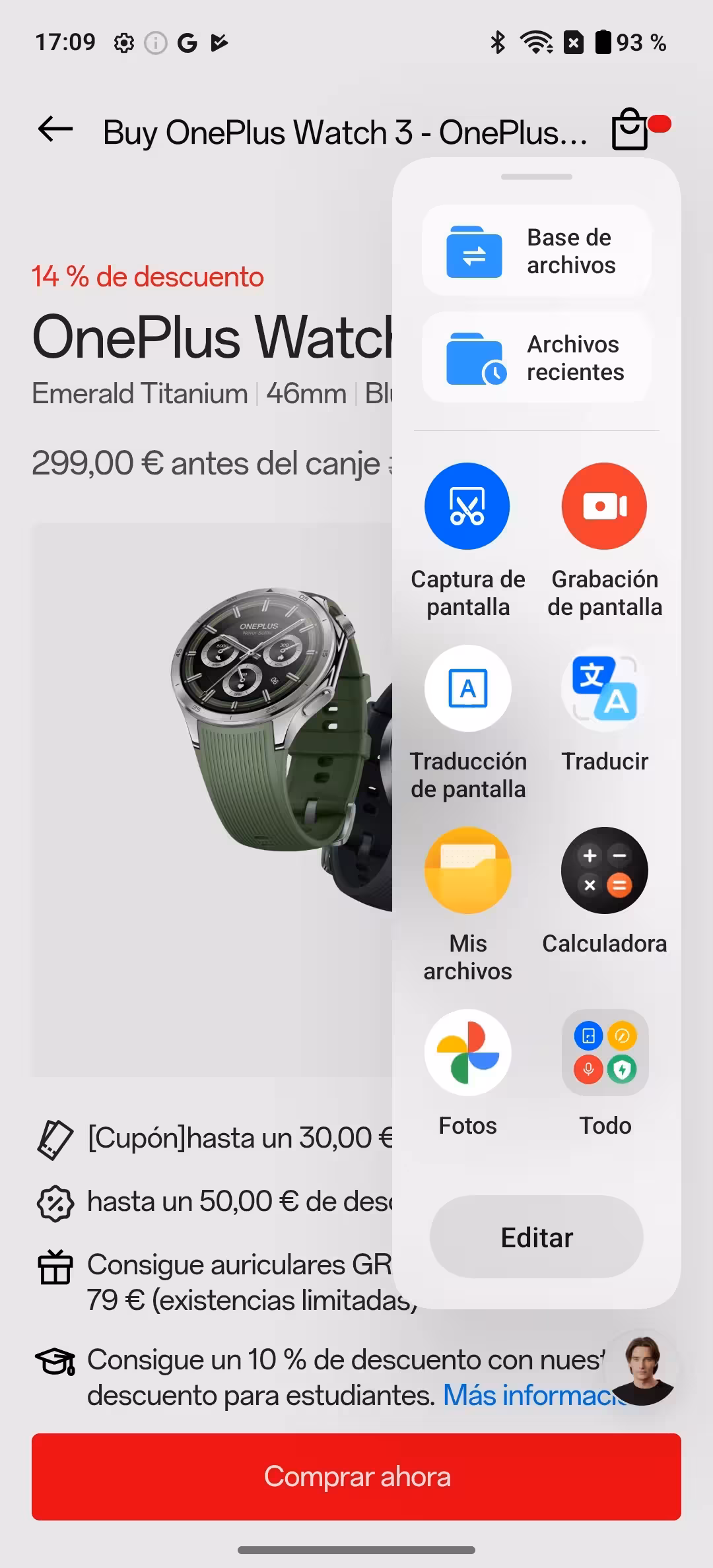The width and height of the screenshot is (713, 1568).
Task: Tap Comprar ahora
Action: click(x=356, y=1477)
